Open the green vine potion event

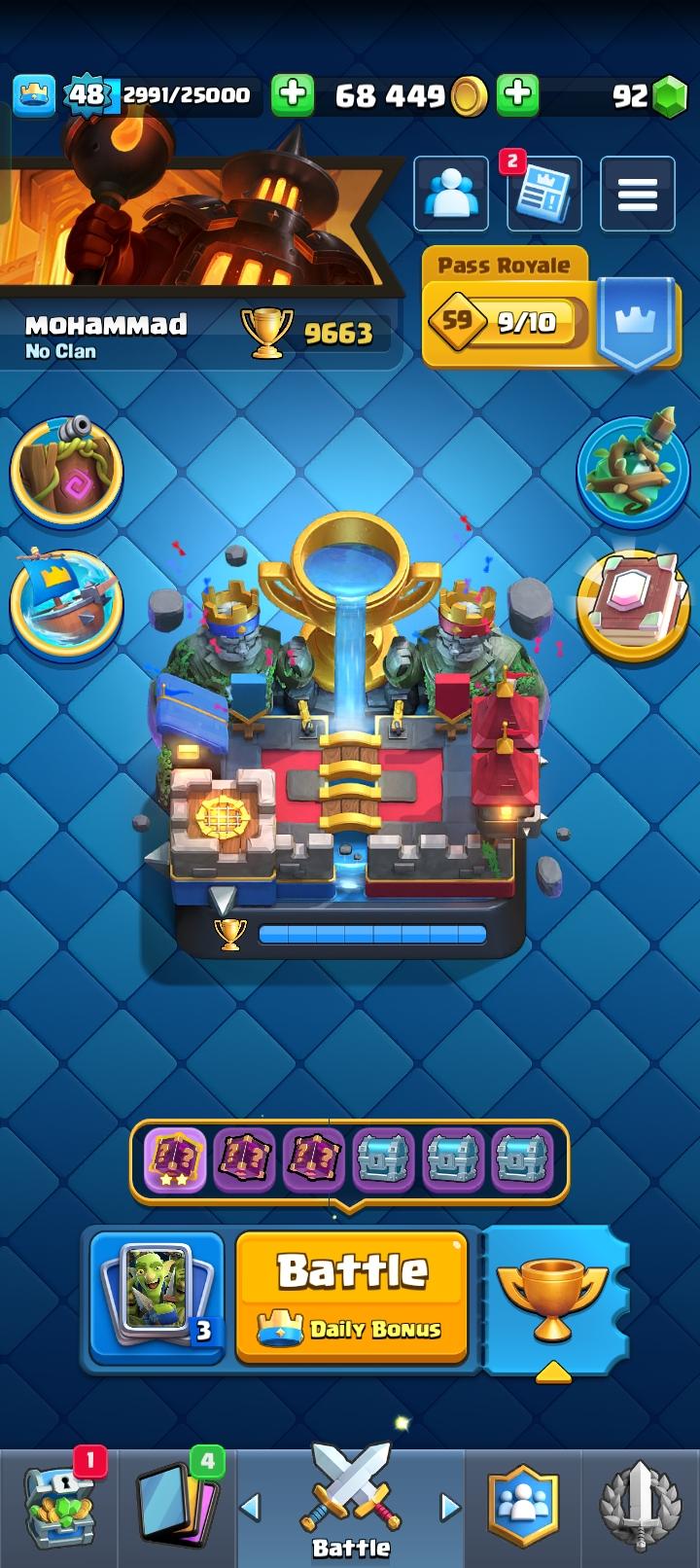(633, 470)
